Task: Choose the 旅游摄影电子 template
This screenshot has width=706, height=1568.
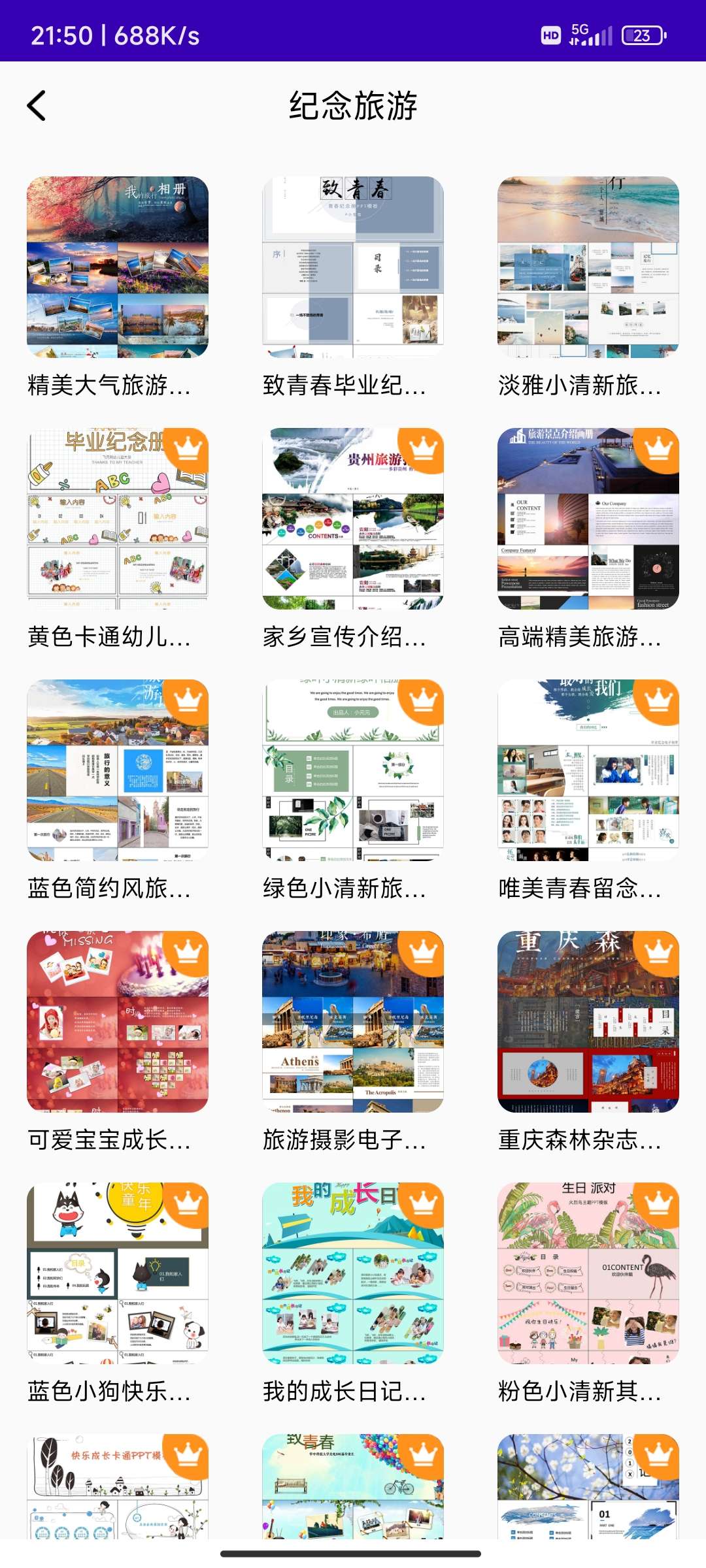Action: [353, 1022]
